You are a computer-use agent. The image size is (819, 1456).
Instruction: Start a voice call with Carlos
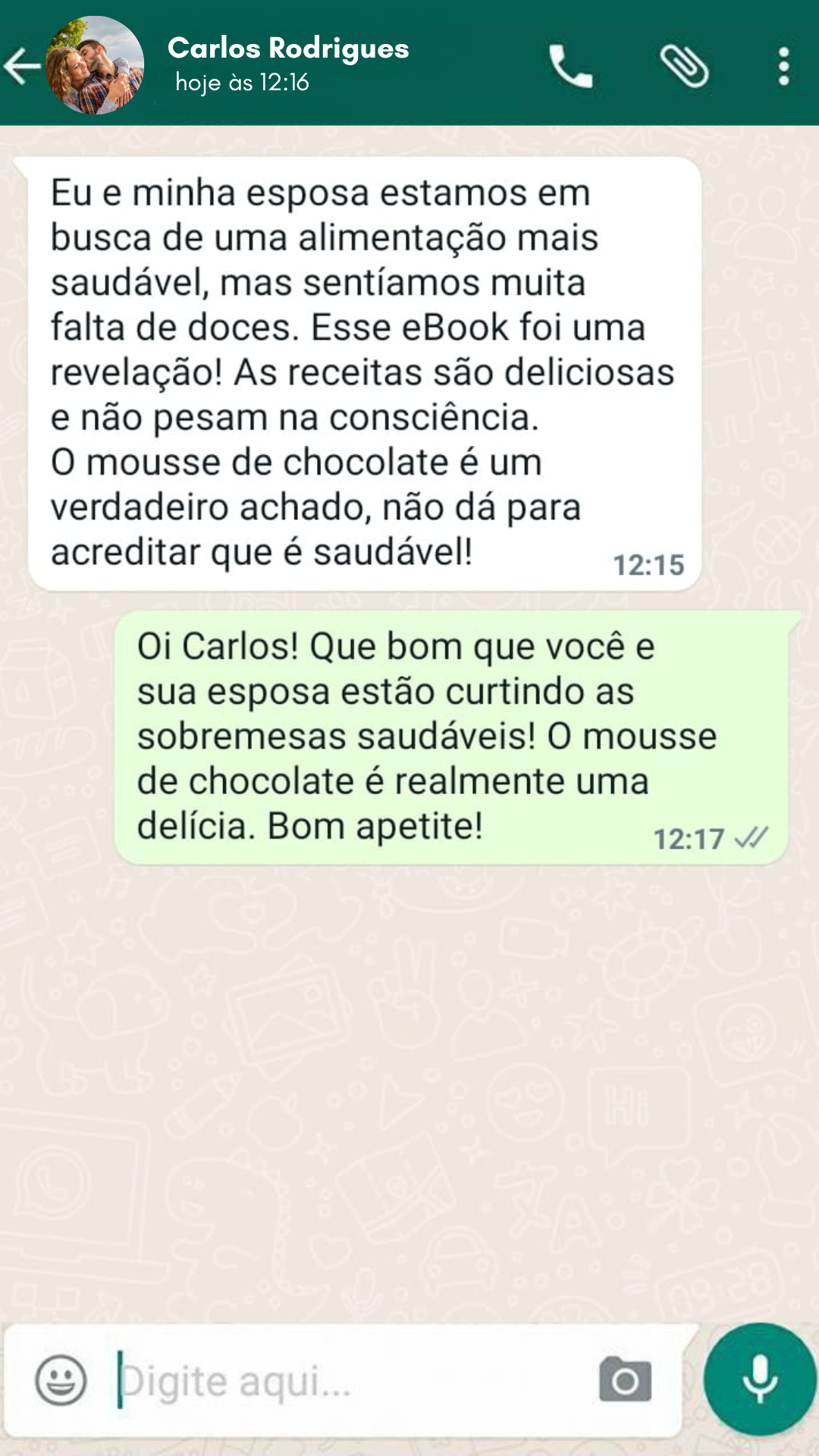[570, 66]
